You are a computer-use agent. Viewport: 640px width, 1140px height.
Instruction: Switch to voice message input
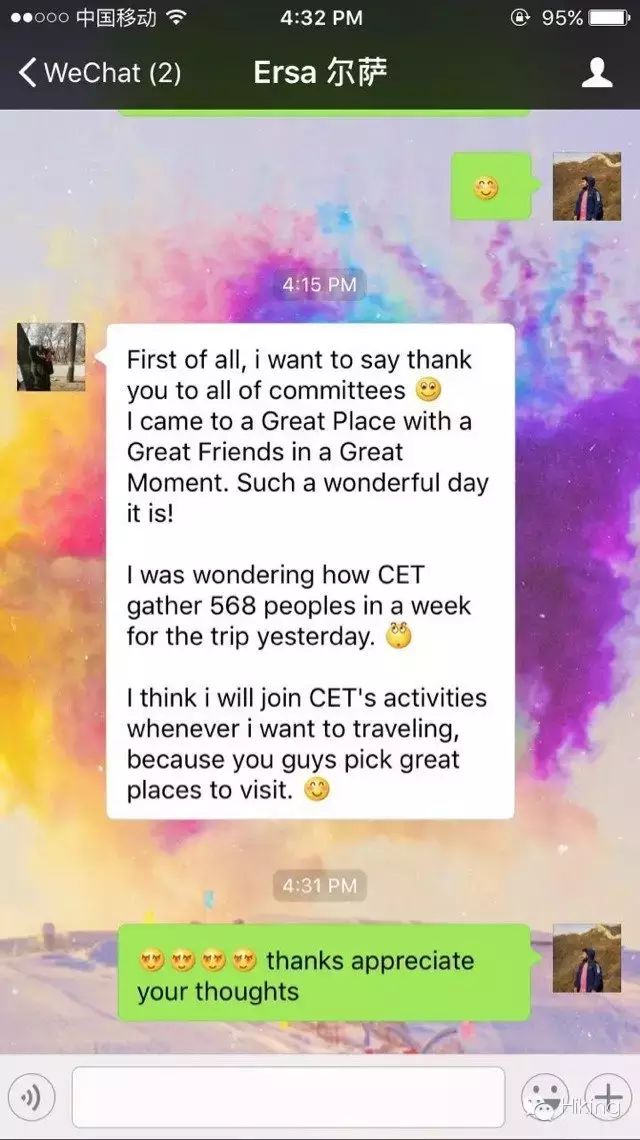(31, 1097)
